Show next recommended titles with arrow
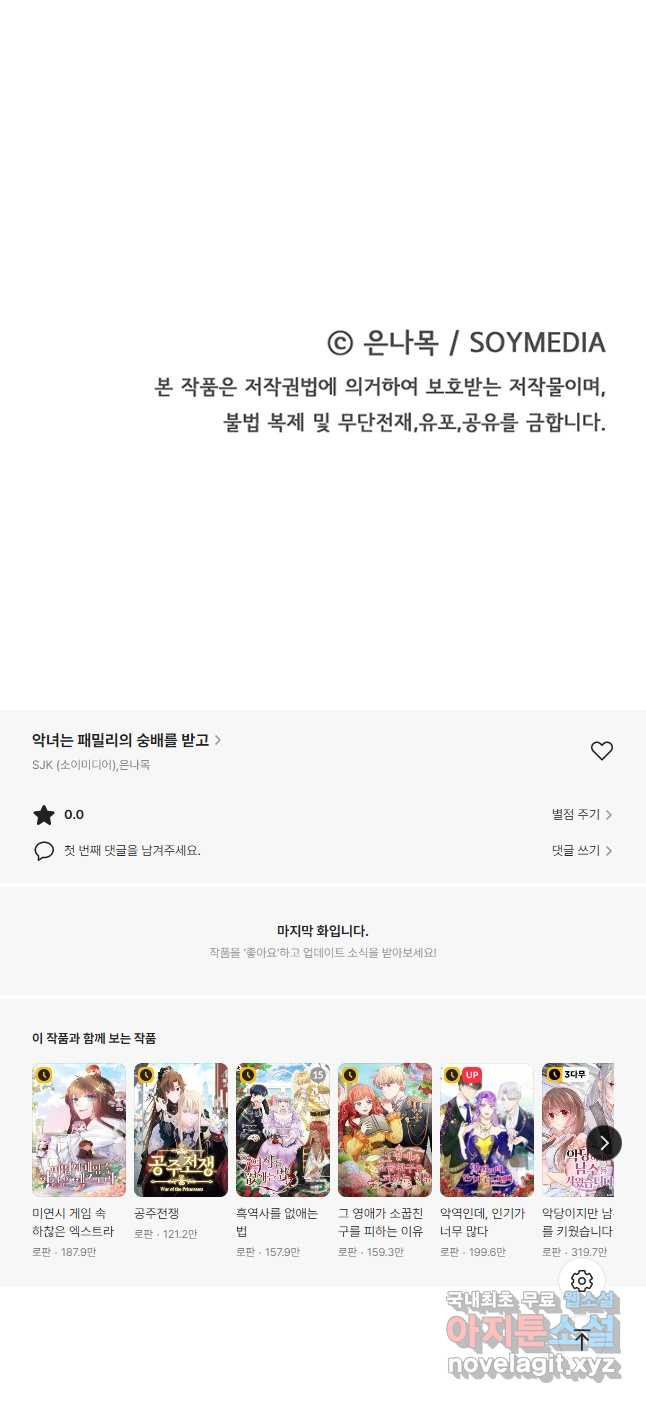 pos(604,1142)
